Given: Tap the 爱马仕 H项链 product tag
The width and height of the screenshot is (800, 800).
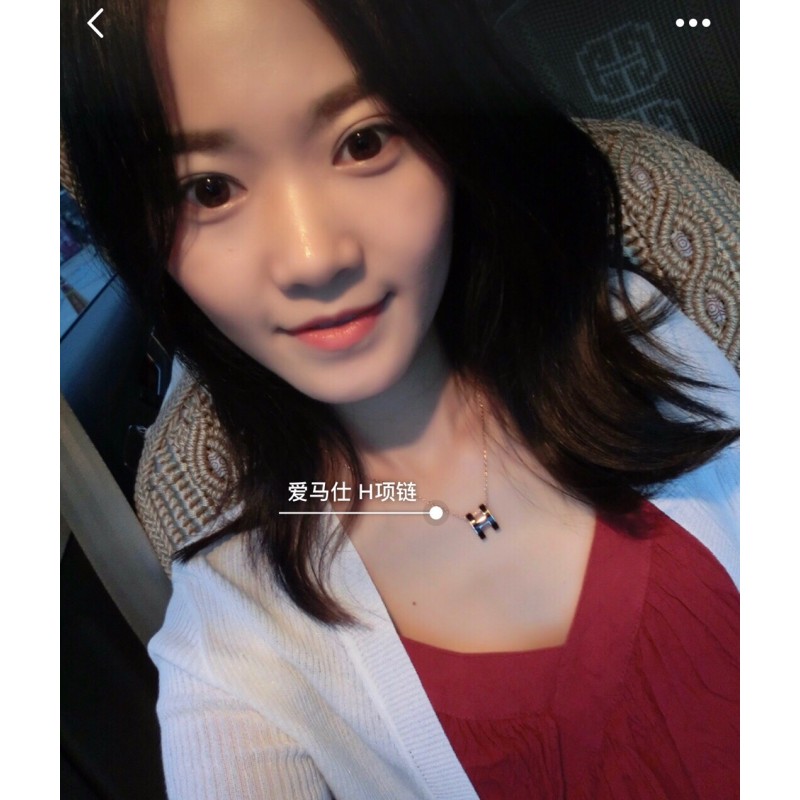Looking at the screenshot, I should [x=351, y=493].
